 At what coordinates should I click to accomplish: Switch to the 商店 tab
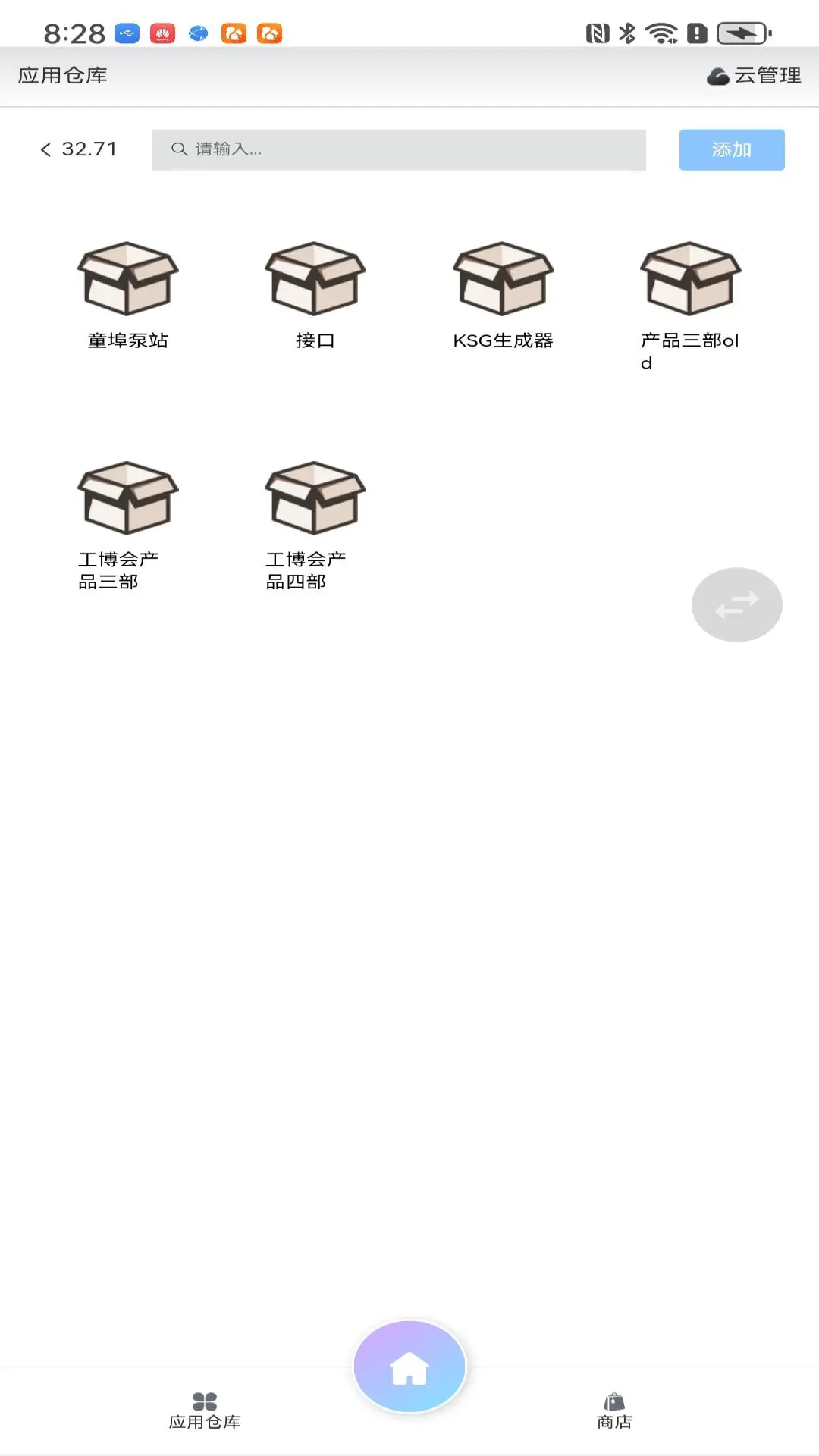(x=614, y=1410)
